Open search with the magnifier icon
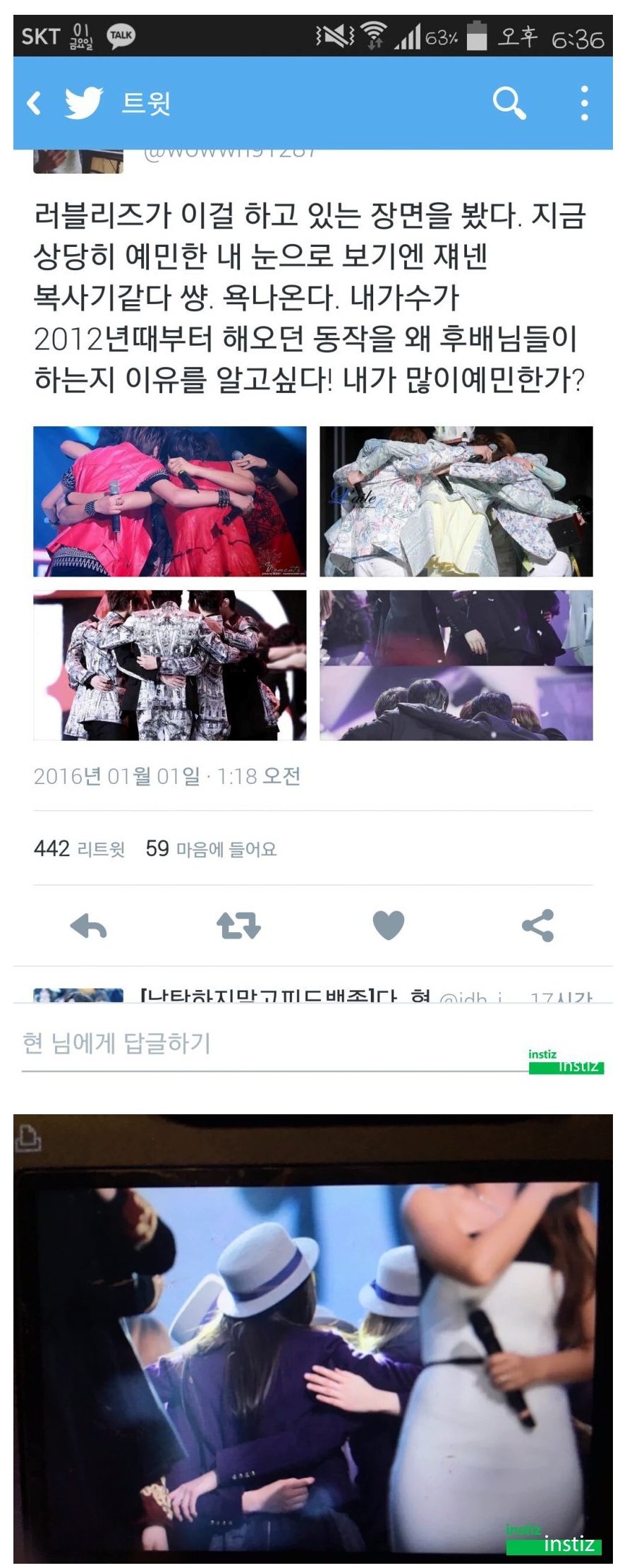This screenshot has width=620, height=1568. point(509,103)
